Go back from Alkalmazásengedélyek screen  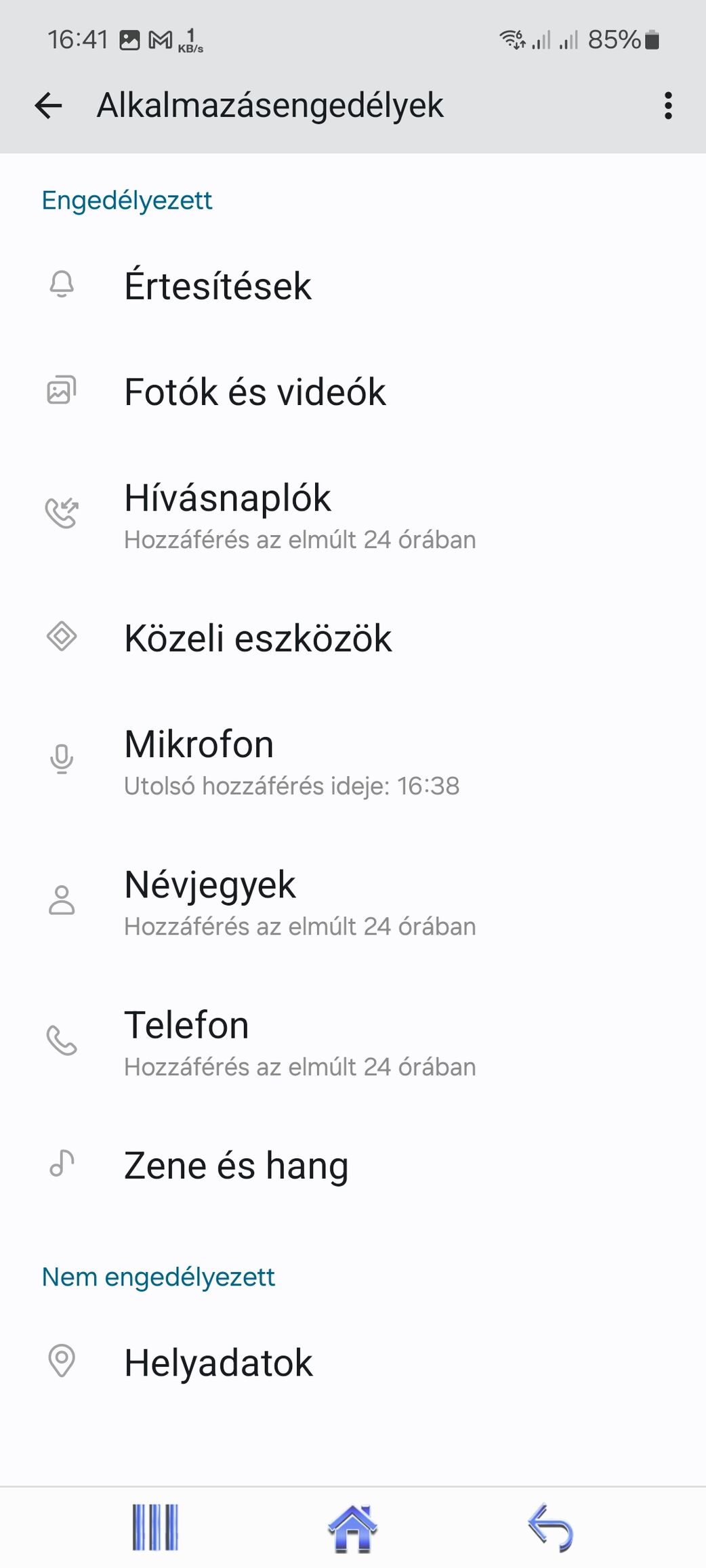coord(48,106)
